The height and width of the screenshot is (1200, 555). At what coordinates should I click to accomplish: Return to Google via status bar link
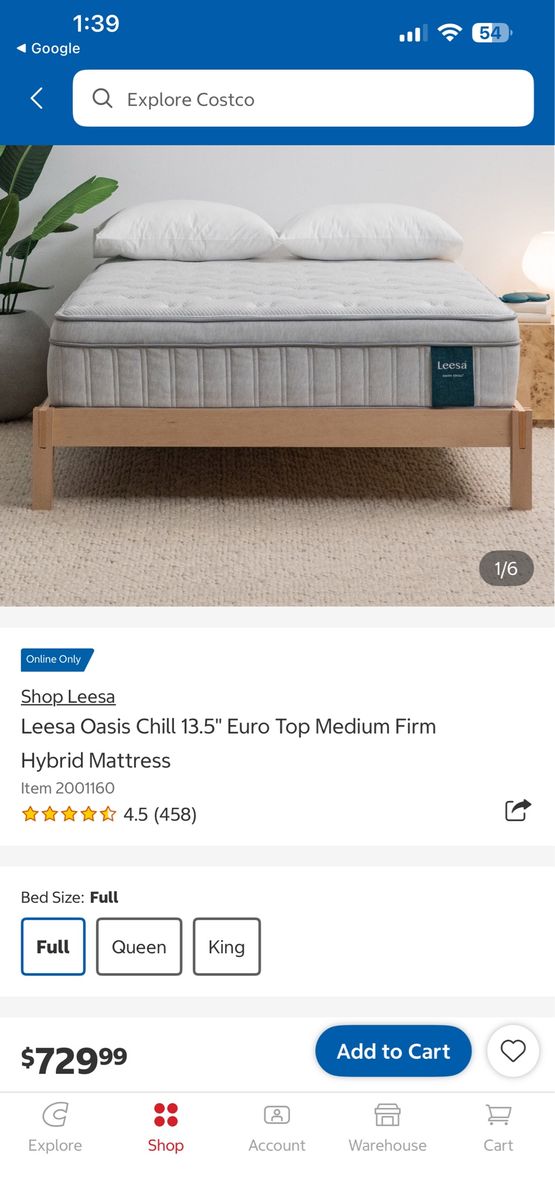(48, 48)
